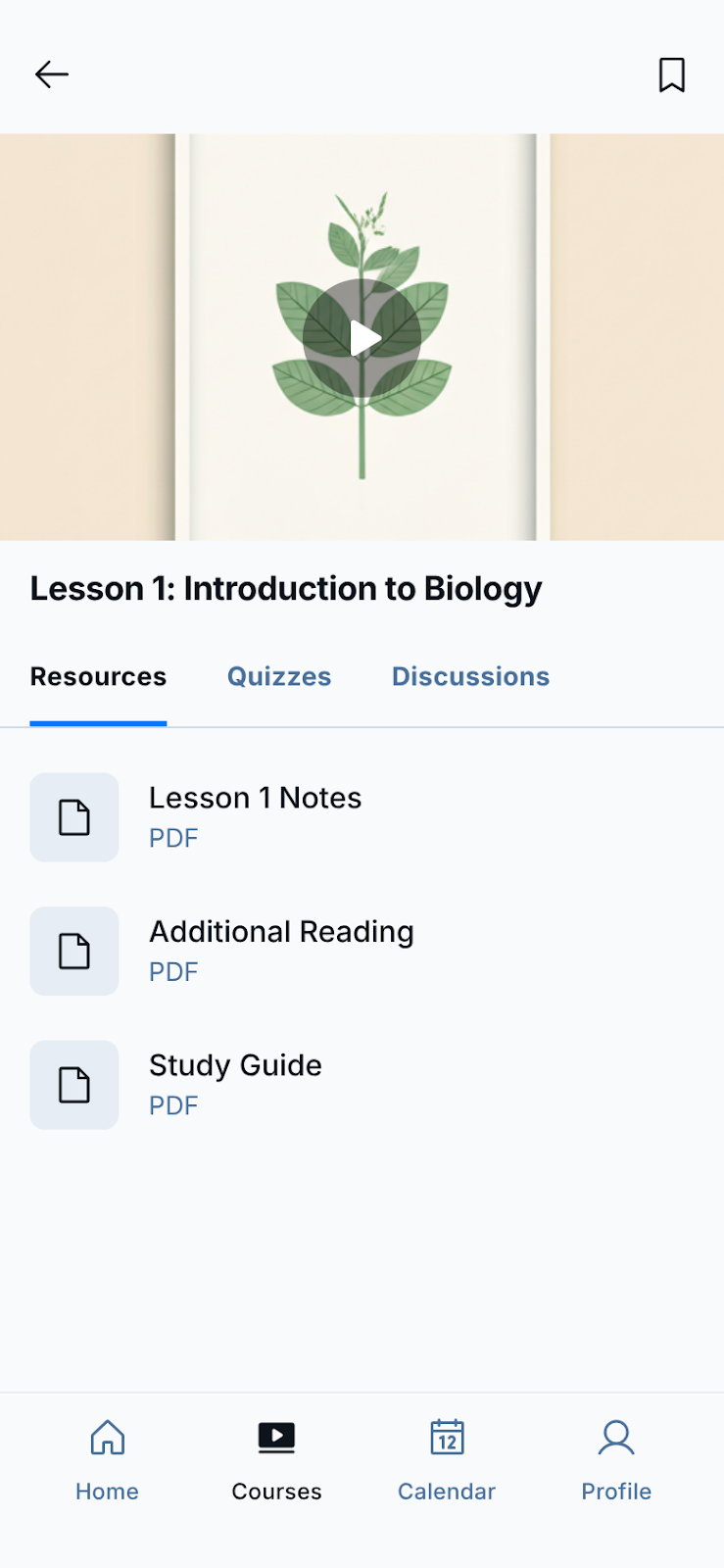
Task: Open the Lesson 1 Notes PDF
Action: click(255, 816)
